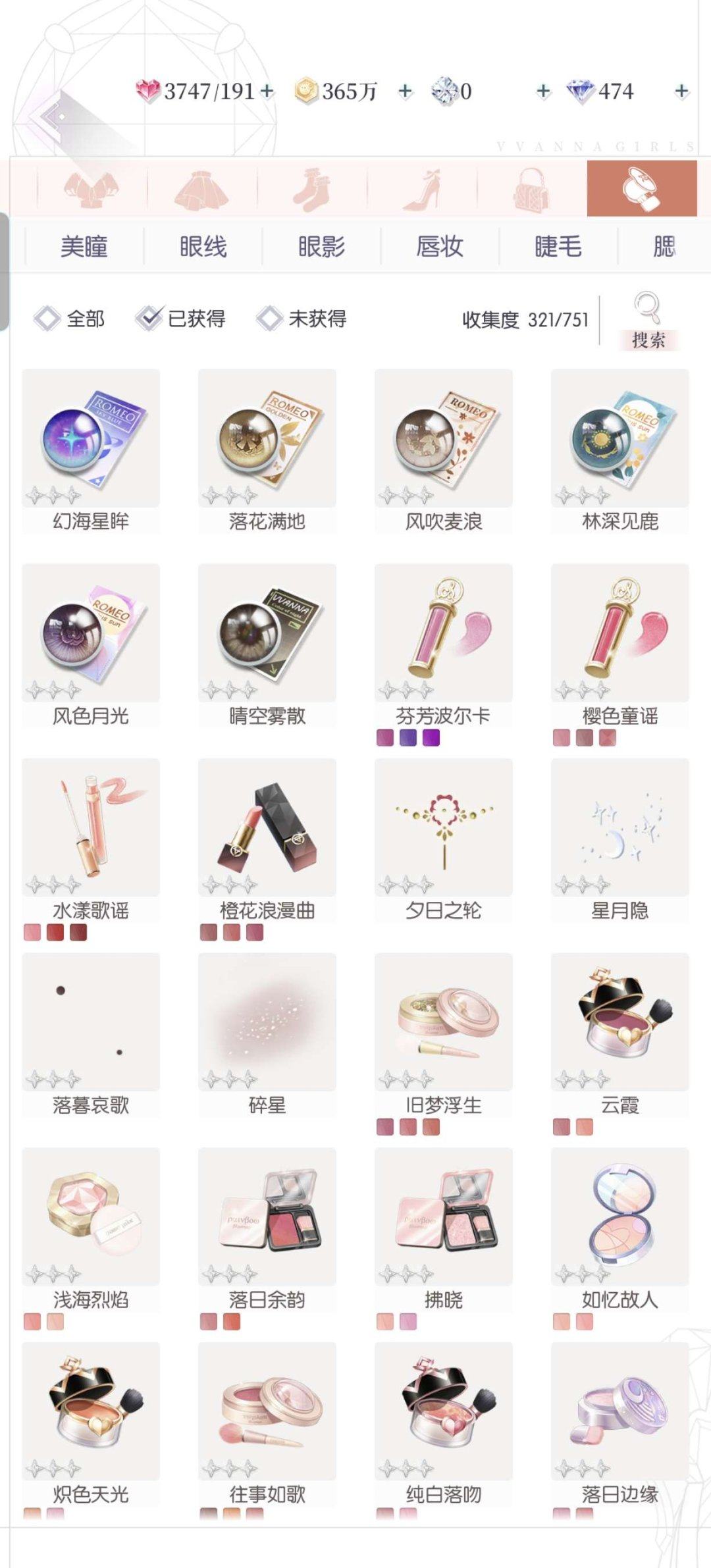Image resolution: width=711 pixels, height=1568 pixels.
Task: Switch to the high heels category tab
Action: pyautogui.click(x=422, y=189)
